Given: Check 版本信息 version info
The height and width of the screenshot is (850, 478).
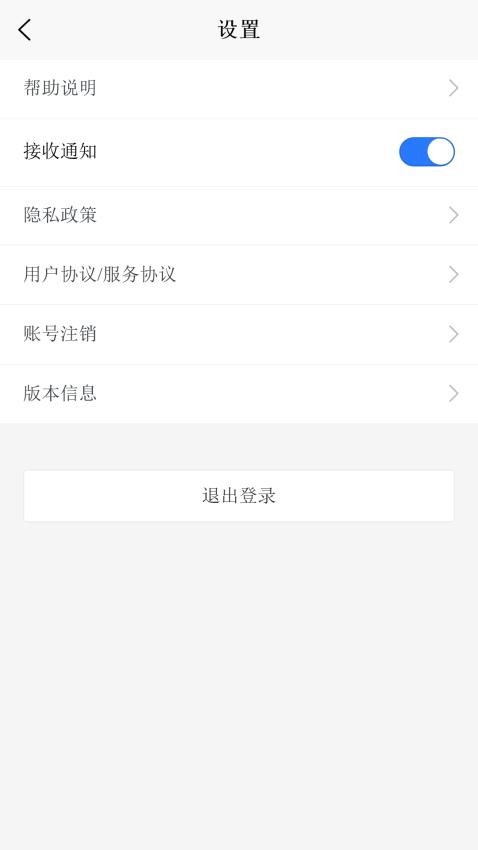Looking at the screenshot, I should (x=239, y=394).
